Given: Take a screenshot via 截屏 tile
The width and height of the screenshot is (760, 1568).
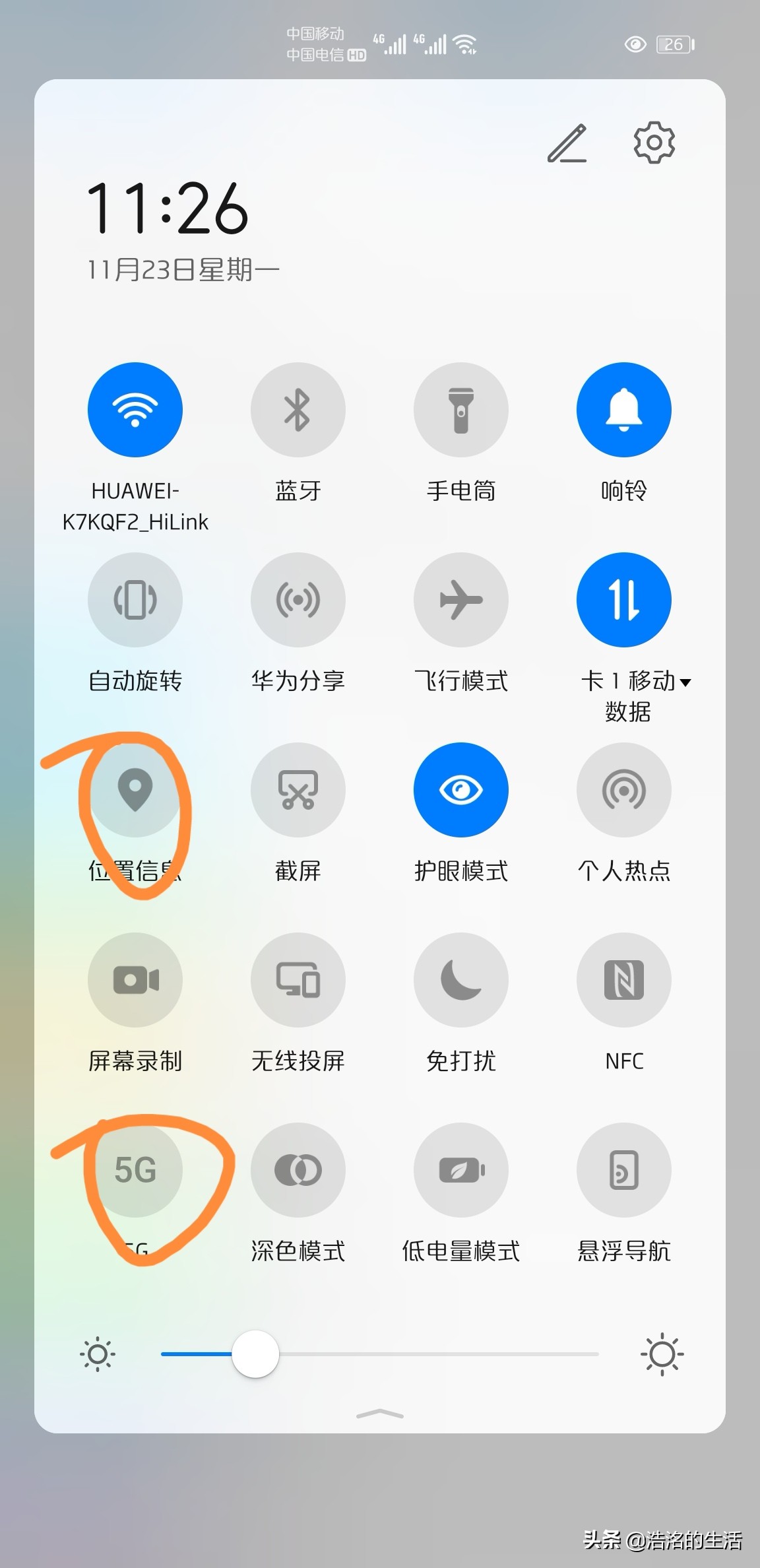Looking at the screenshot, I should (x=298, y=790).
